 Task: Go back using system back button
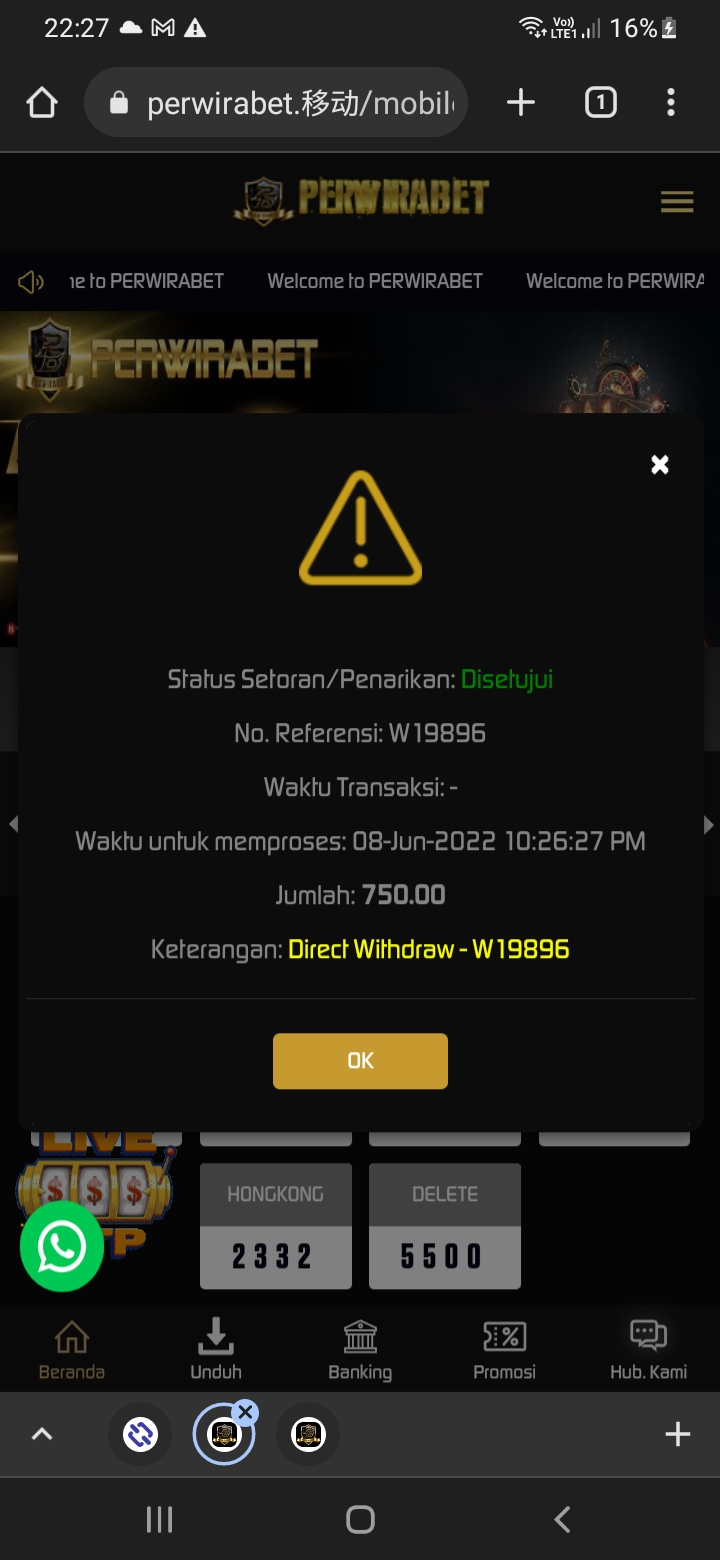tap(562, 1520)
